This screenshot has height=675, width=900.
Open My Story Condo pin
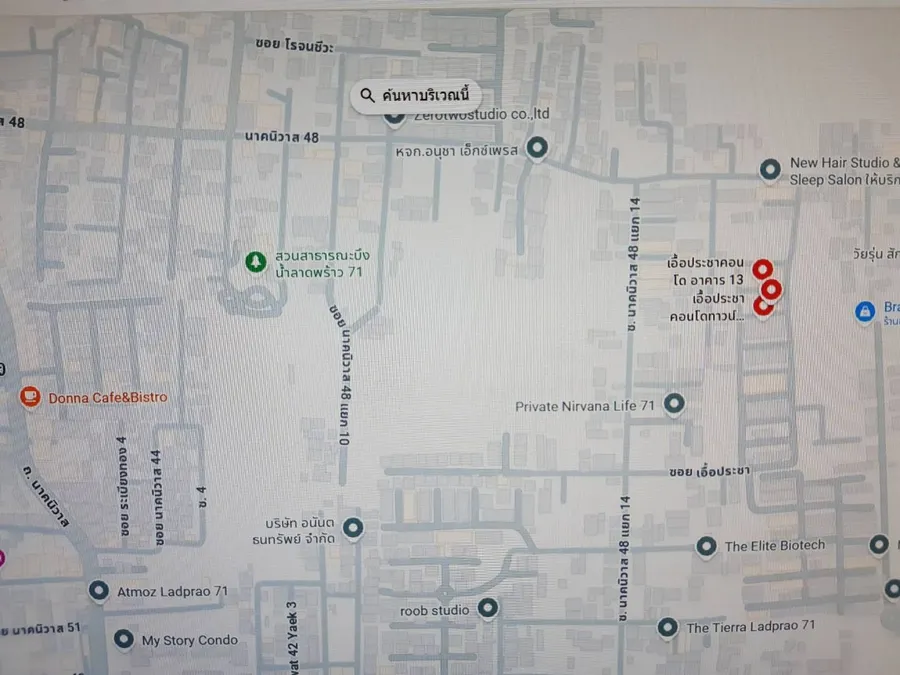(x=124, y=639)
